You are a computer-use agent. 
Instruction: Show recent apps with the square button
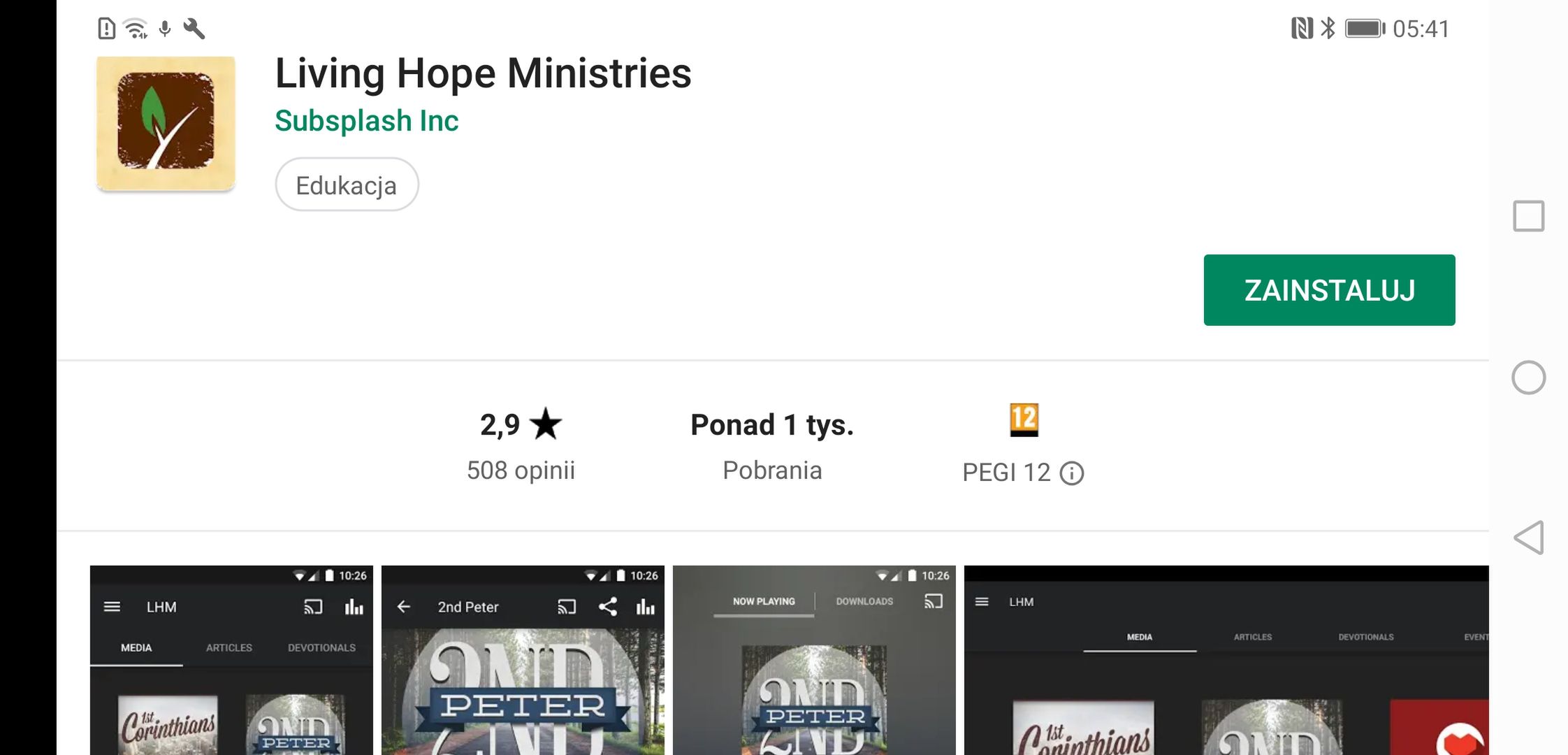(x=1528, y=216)
